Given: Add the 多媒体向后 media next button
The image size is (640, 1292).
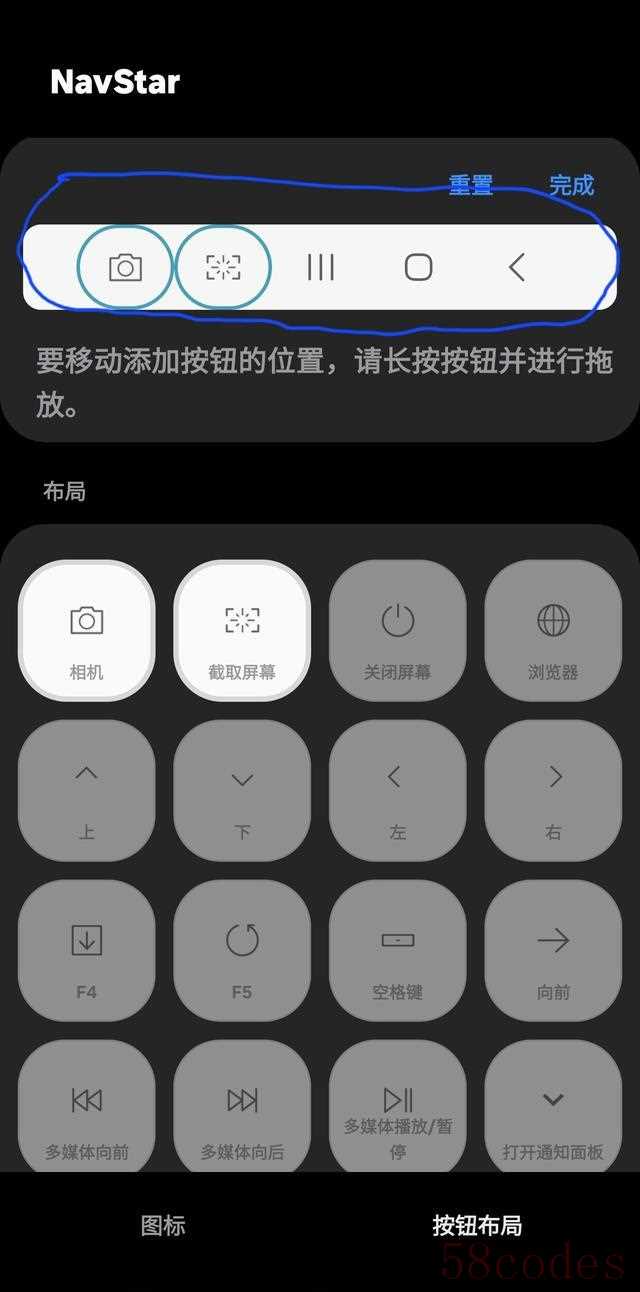Looking at the screenshot, I should coord(242,1108).
